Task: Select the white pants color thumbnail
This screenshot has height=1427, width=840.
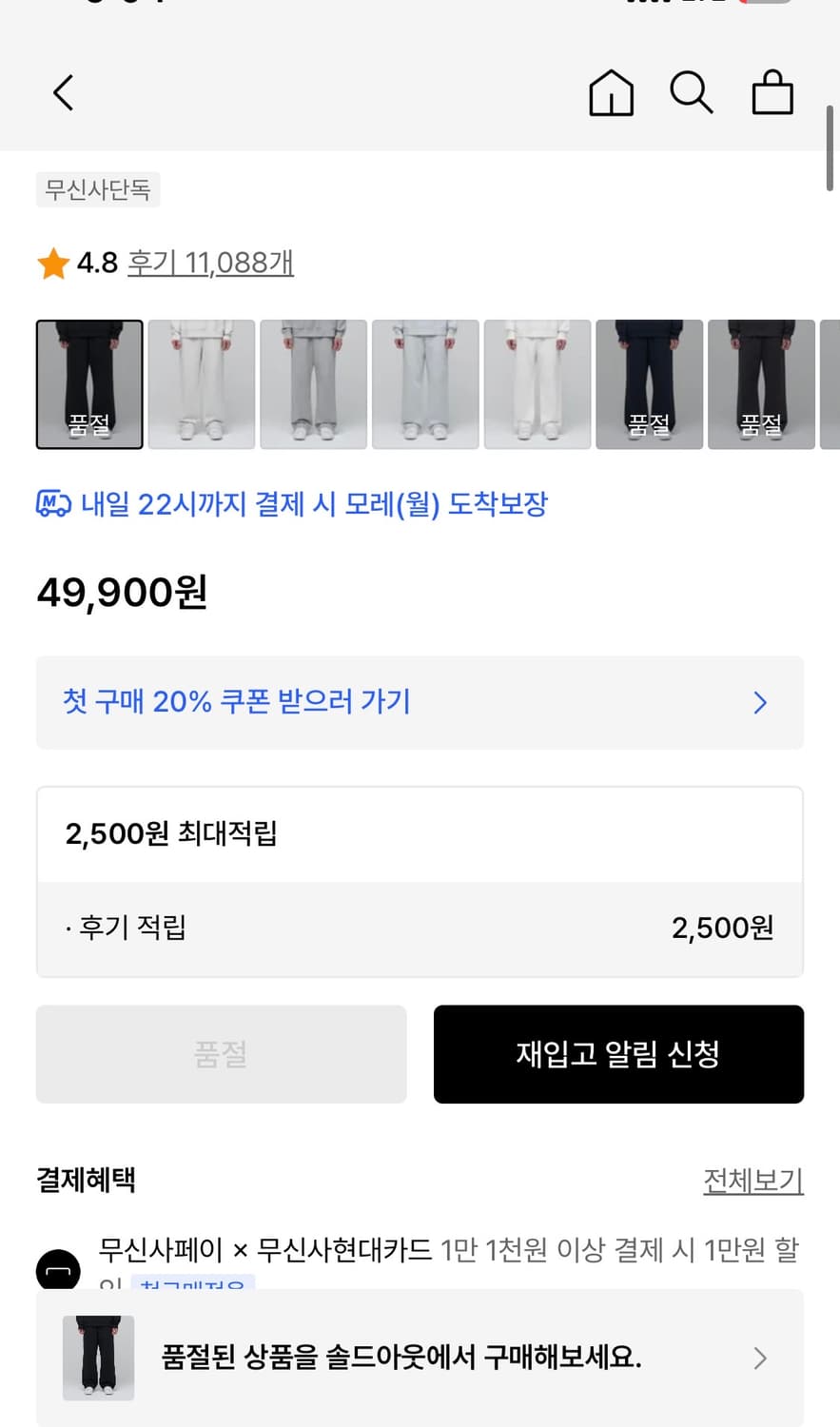Action: coord(537,384)
